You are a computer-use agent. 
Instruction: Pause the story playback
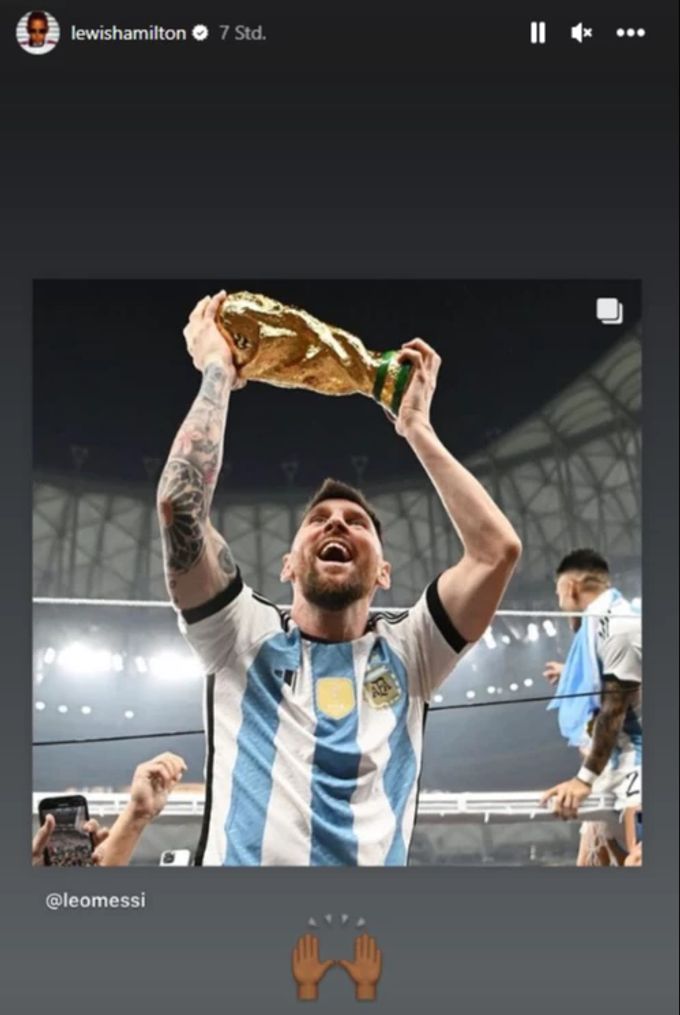(x=538, y=33)
